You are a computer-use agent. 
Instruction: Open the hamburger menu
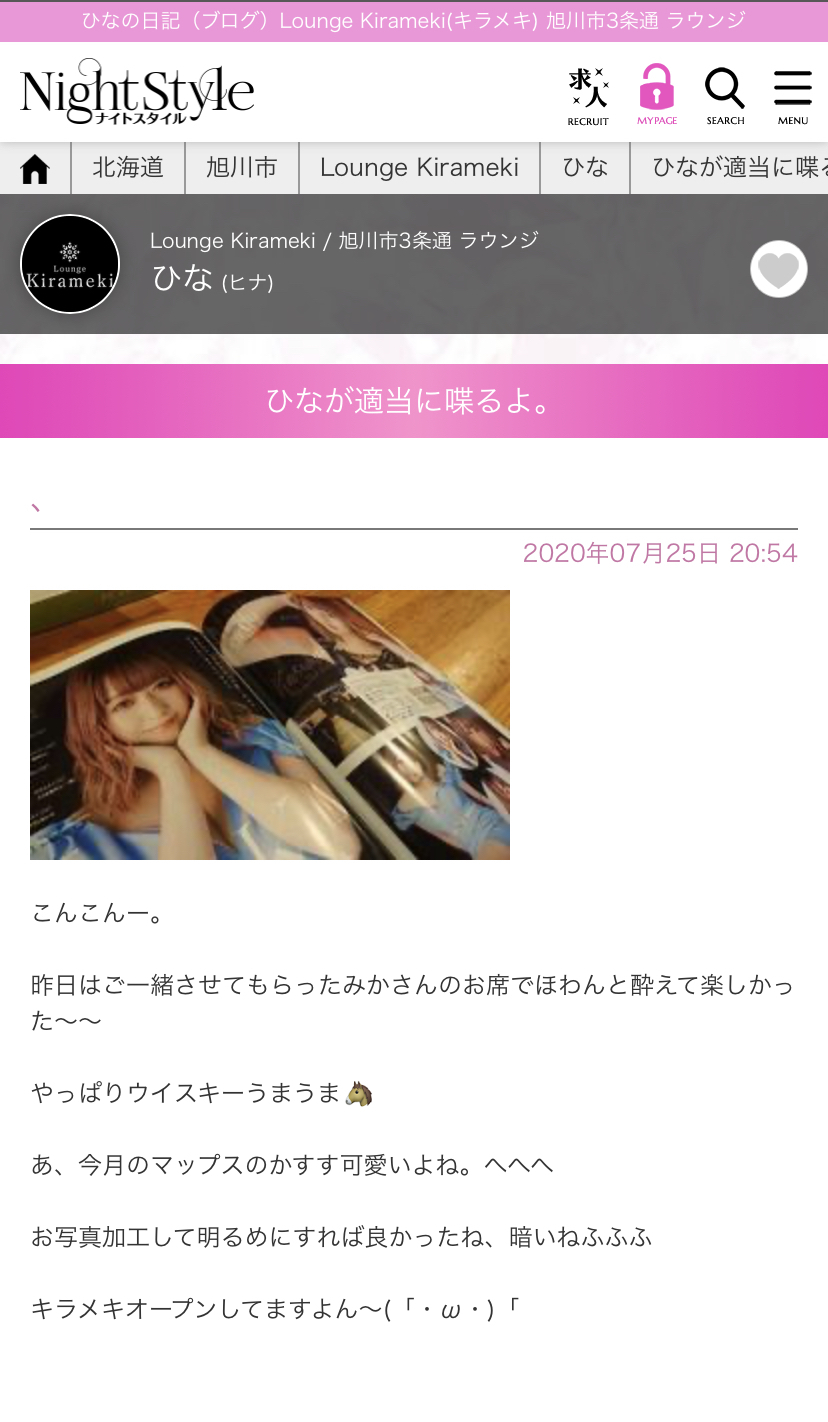[792, 94]
